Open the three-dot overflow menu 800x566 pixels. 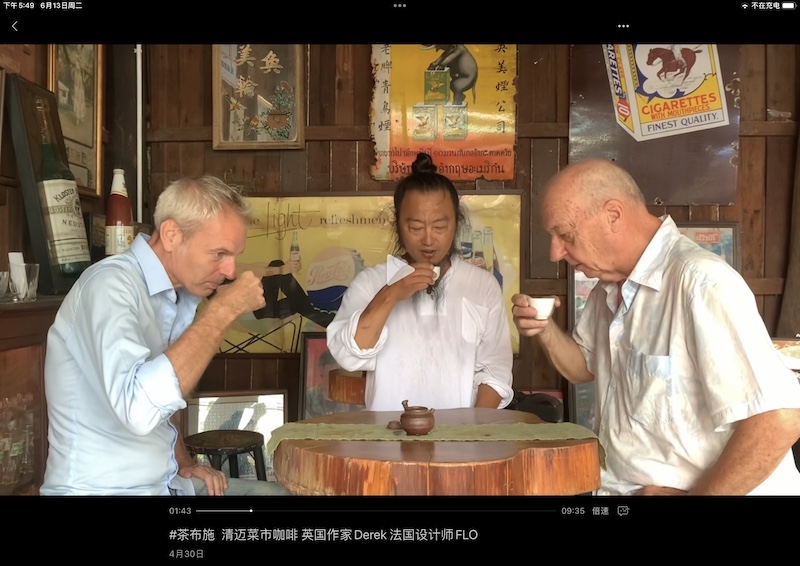[623, 26]
